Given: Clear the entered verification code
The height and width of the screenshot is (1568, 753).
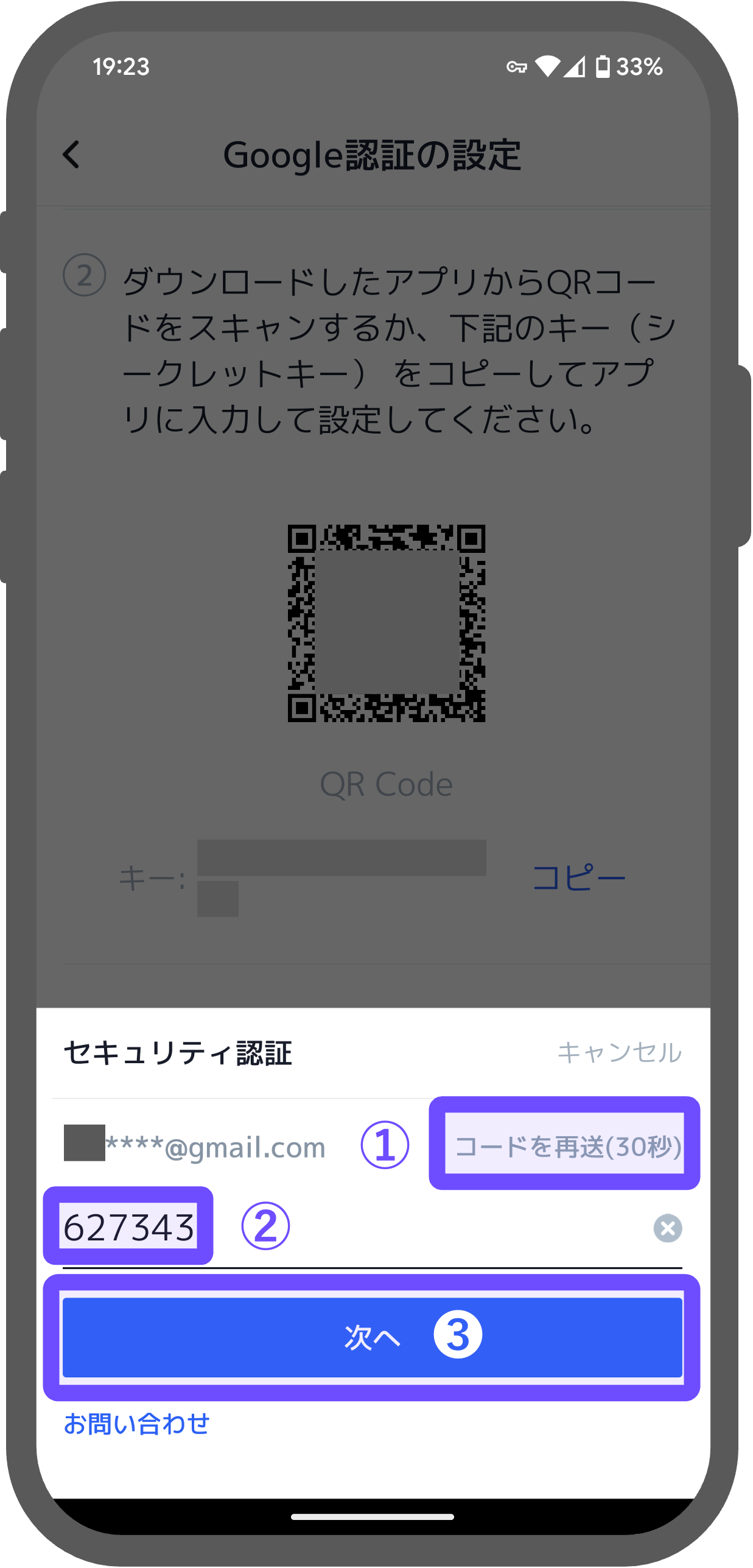Looking at the screenshot, I should point(667,1228).
